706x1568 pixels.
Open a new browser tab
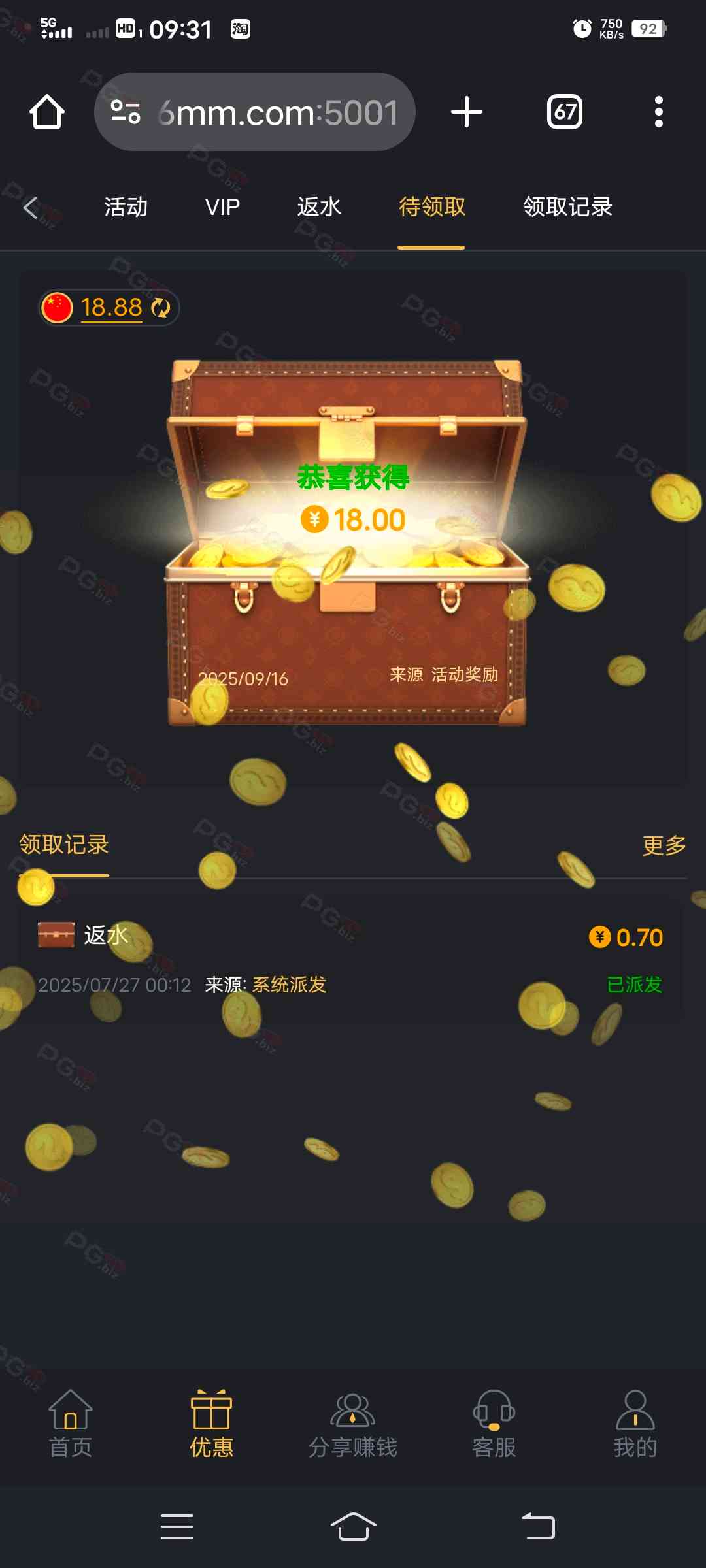pyautogui.click(x=467, y=112)
